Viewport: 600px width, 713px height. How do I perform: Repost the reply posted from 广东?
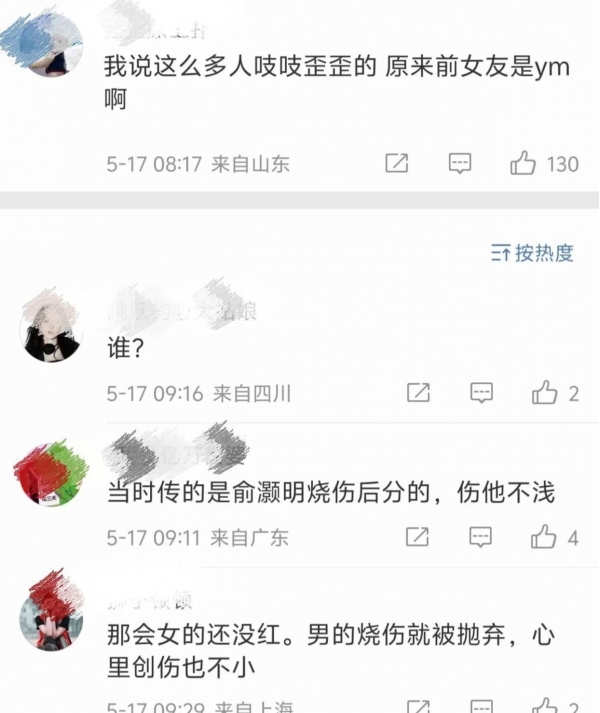417,538
